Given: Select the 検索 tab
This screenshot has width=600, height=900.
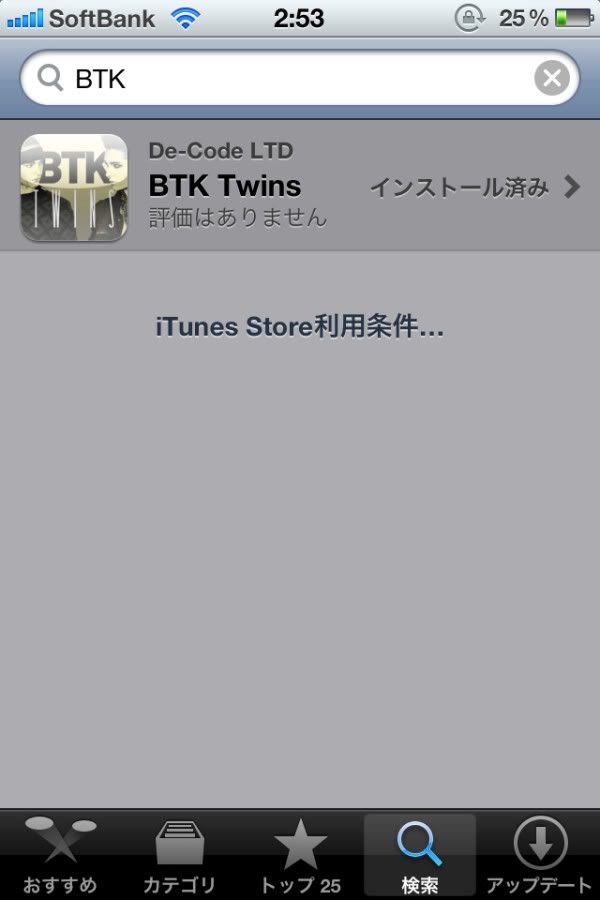Looking at the screenshot, I should [x=420, y=855].
